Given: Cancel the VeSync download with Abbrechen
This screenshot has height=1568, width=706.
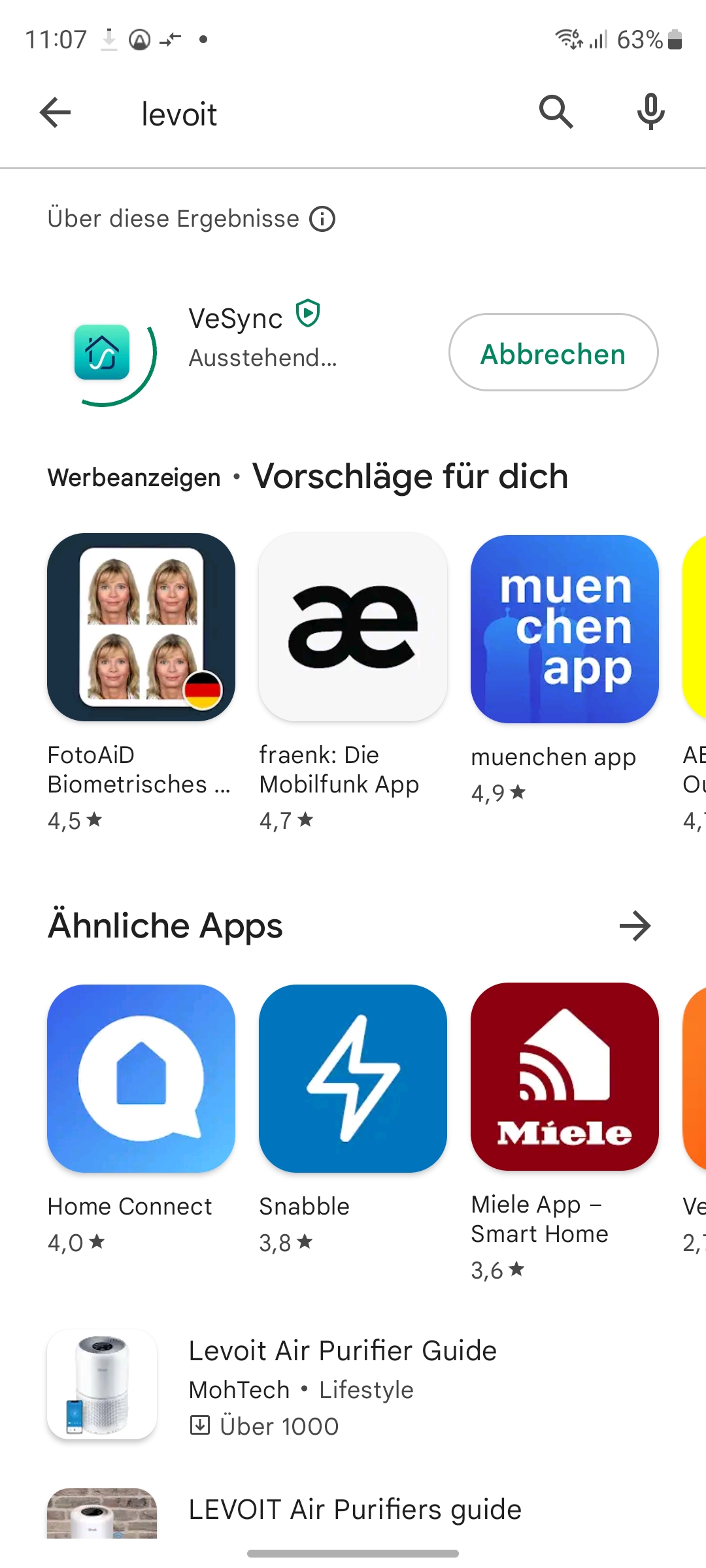Looking at the screenshot, I should (x=553, y=353).
